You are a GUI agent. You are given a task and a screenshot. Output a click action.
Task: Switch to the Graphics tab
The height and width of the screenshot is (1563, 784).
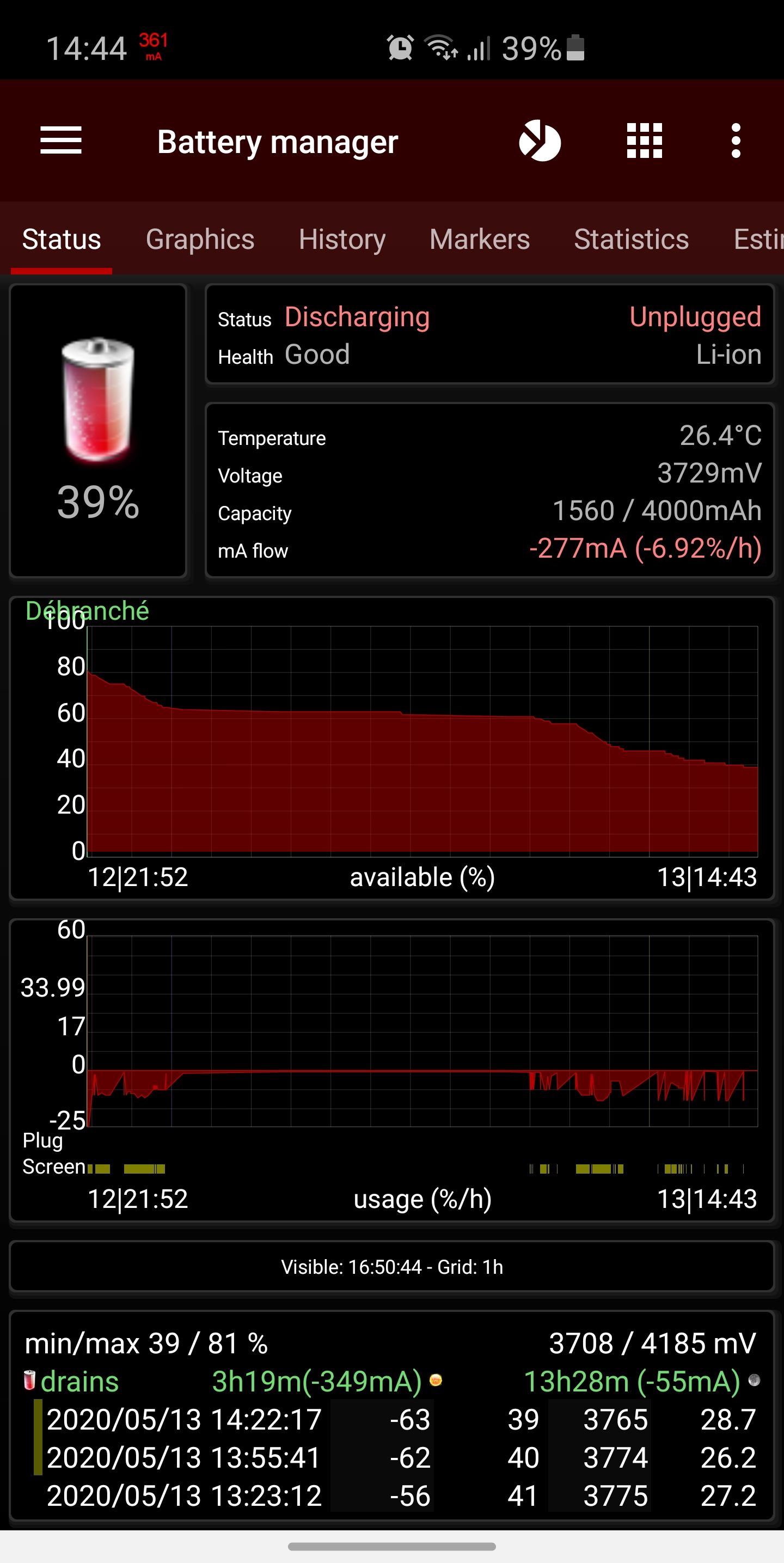tap(200, 239)
